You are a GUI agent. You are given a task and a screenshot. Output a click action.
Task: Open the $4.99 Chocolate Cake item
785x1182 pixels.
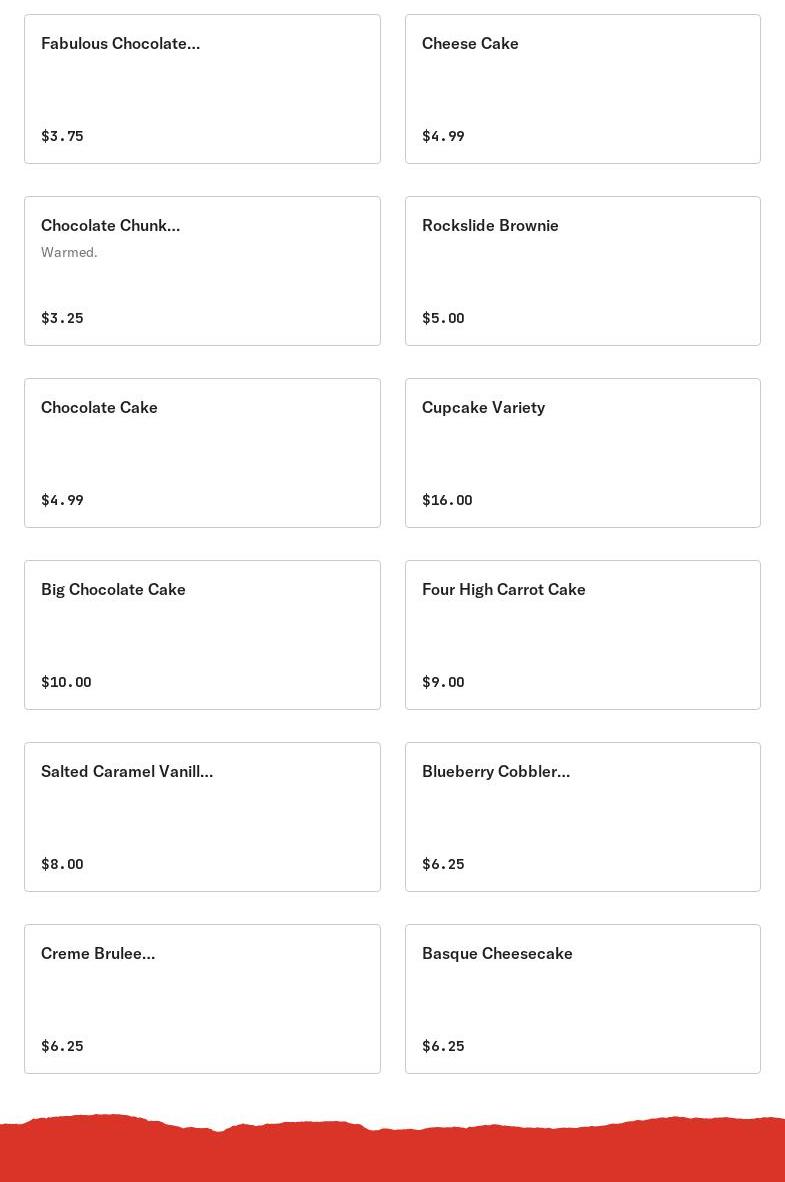point(202,453)
